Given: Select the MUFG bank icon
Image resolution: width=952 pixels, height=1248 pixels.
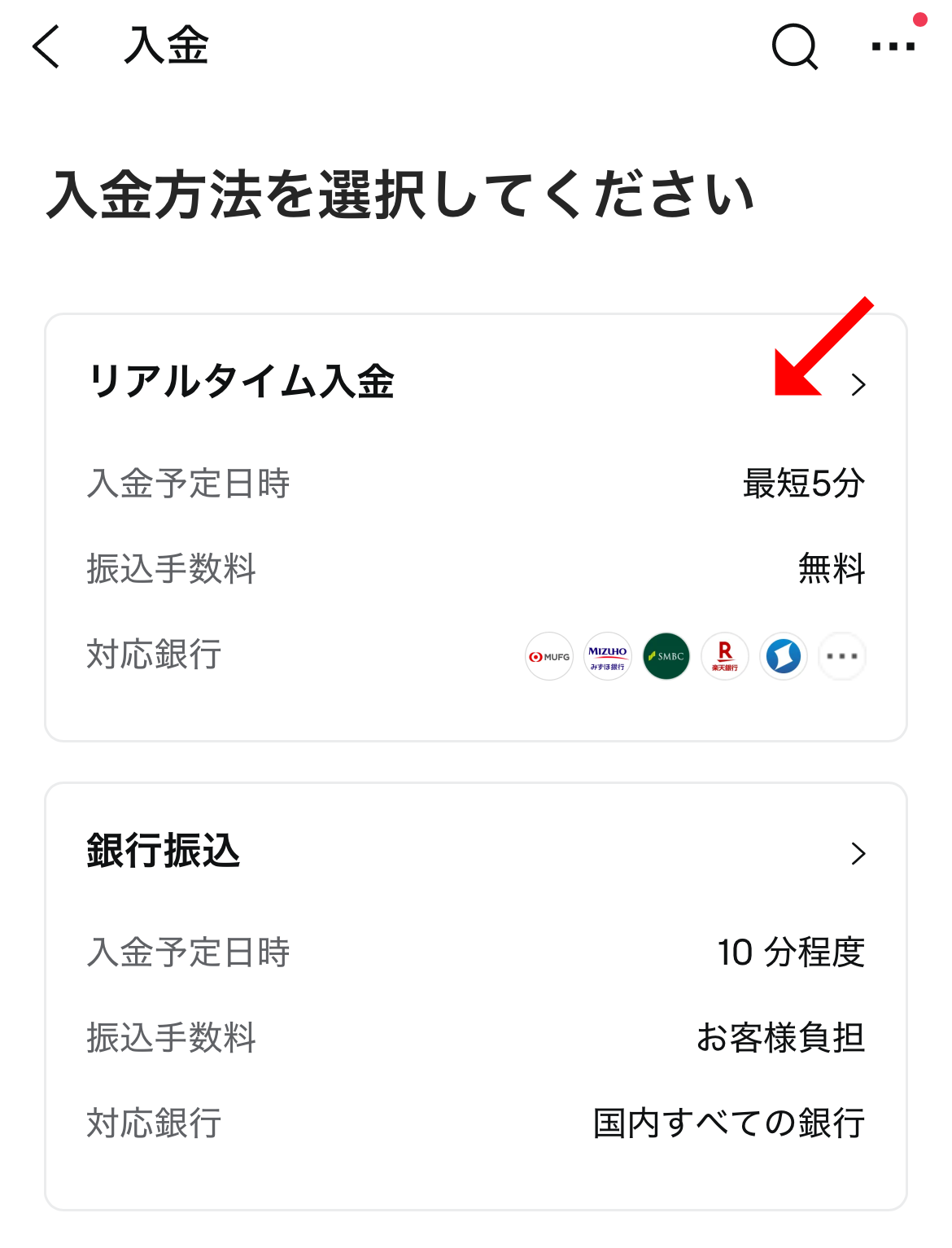Looking at the screenshot, I should tap(548, 656).
